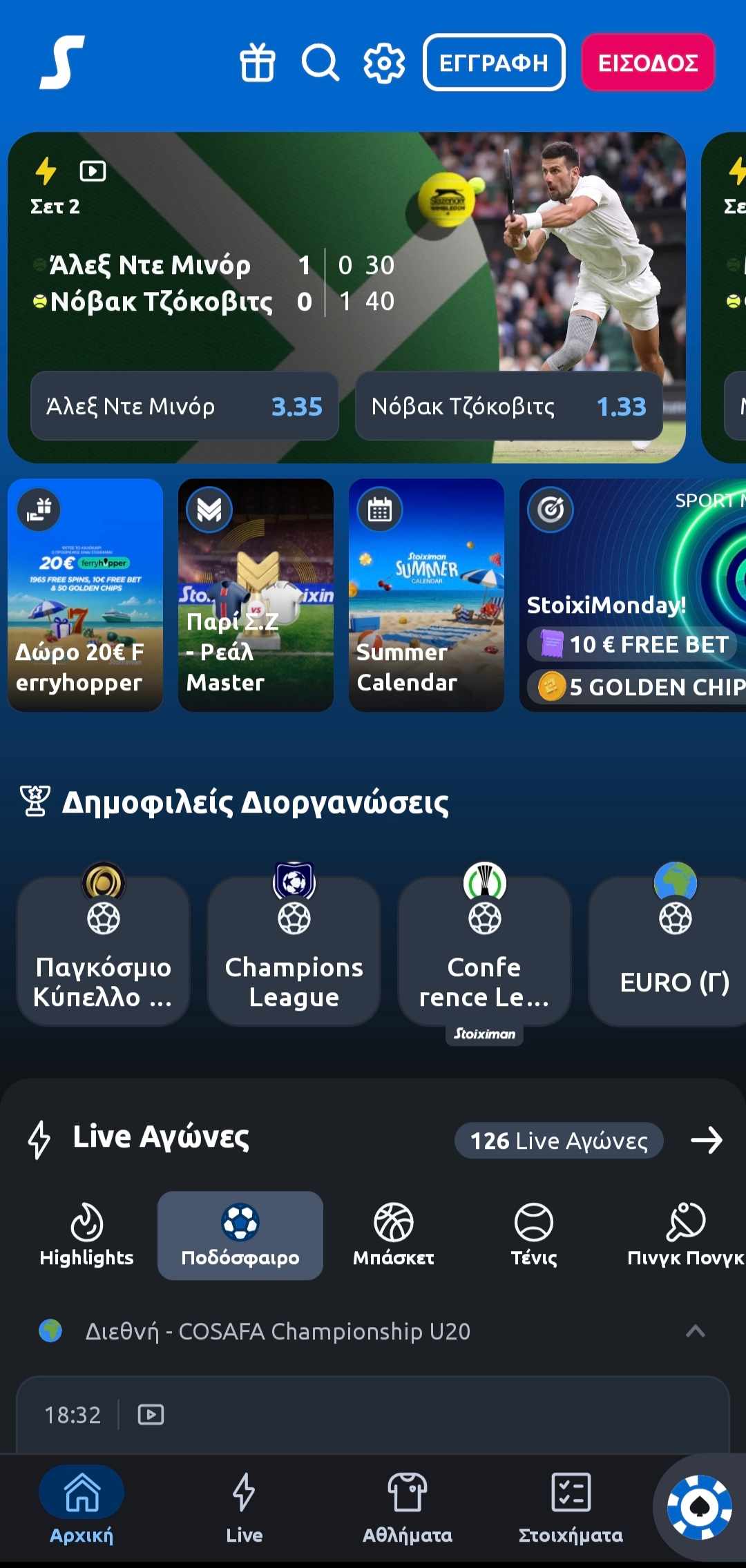Switch to the Τένις tab
Viewport: 746px width, 1568px height.
534,1235
